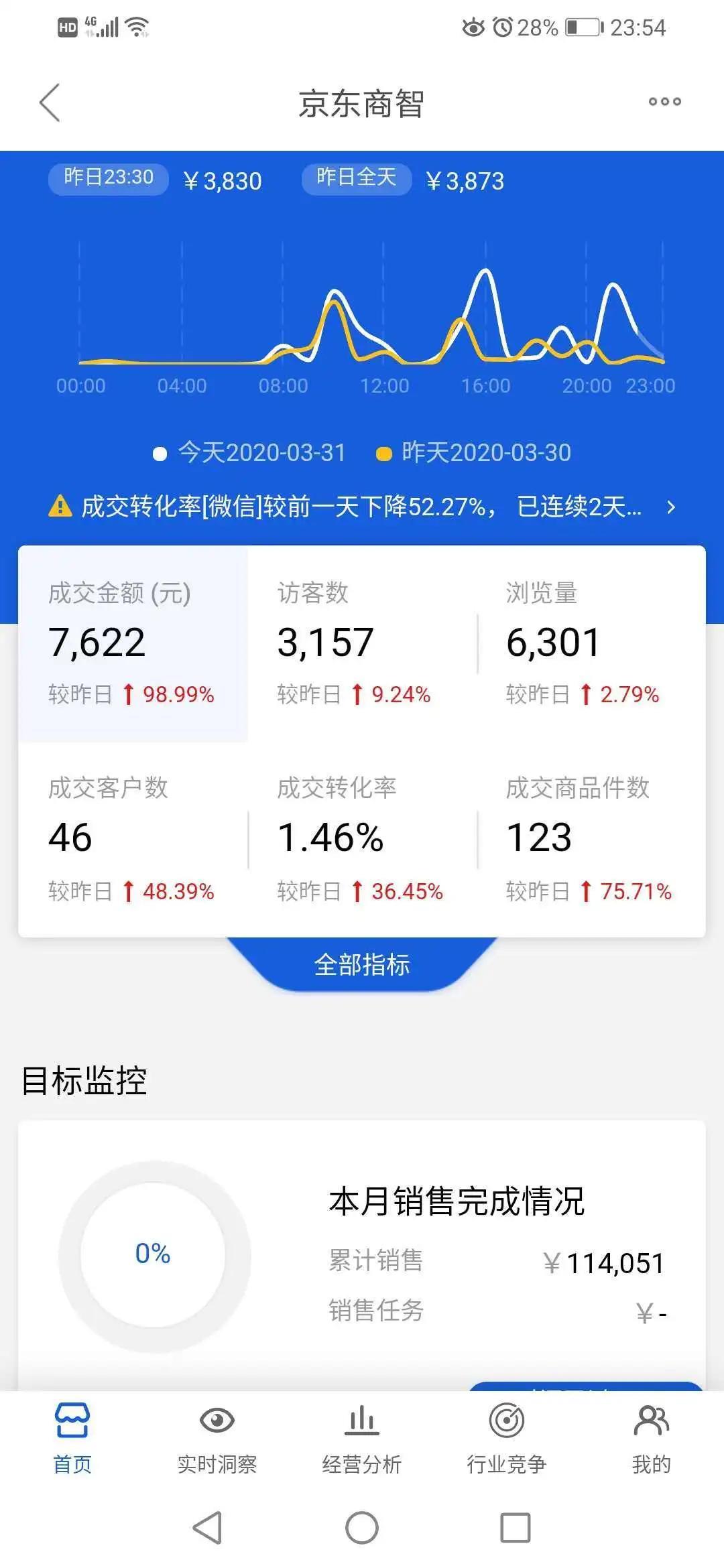Image resolution: width=724 pixels, height=1568 pixels.
Task: Select the 成交金额 (元) metric card
Action: [133, 643]
